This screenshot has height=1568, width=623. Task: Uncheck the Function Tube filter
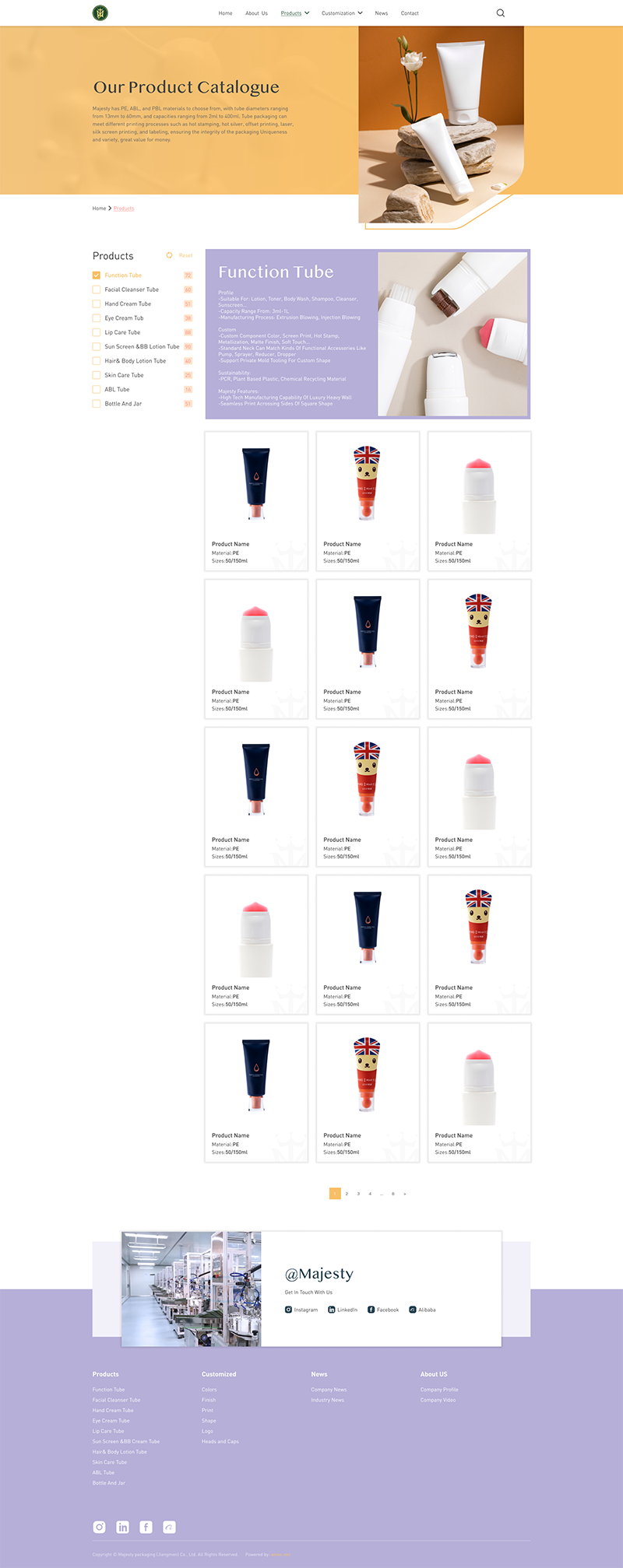click(x=97, y=275)
